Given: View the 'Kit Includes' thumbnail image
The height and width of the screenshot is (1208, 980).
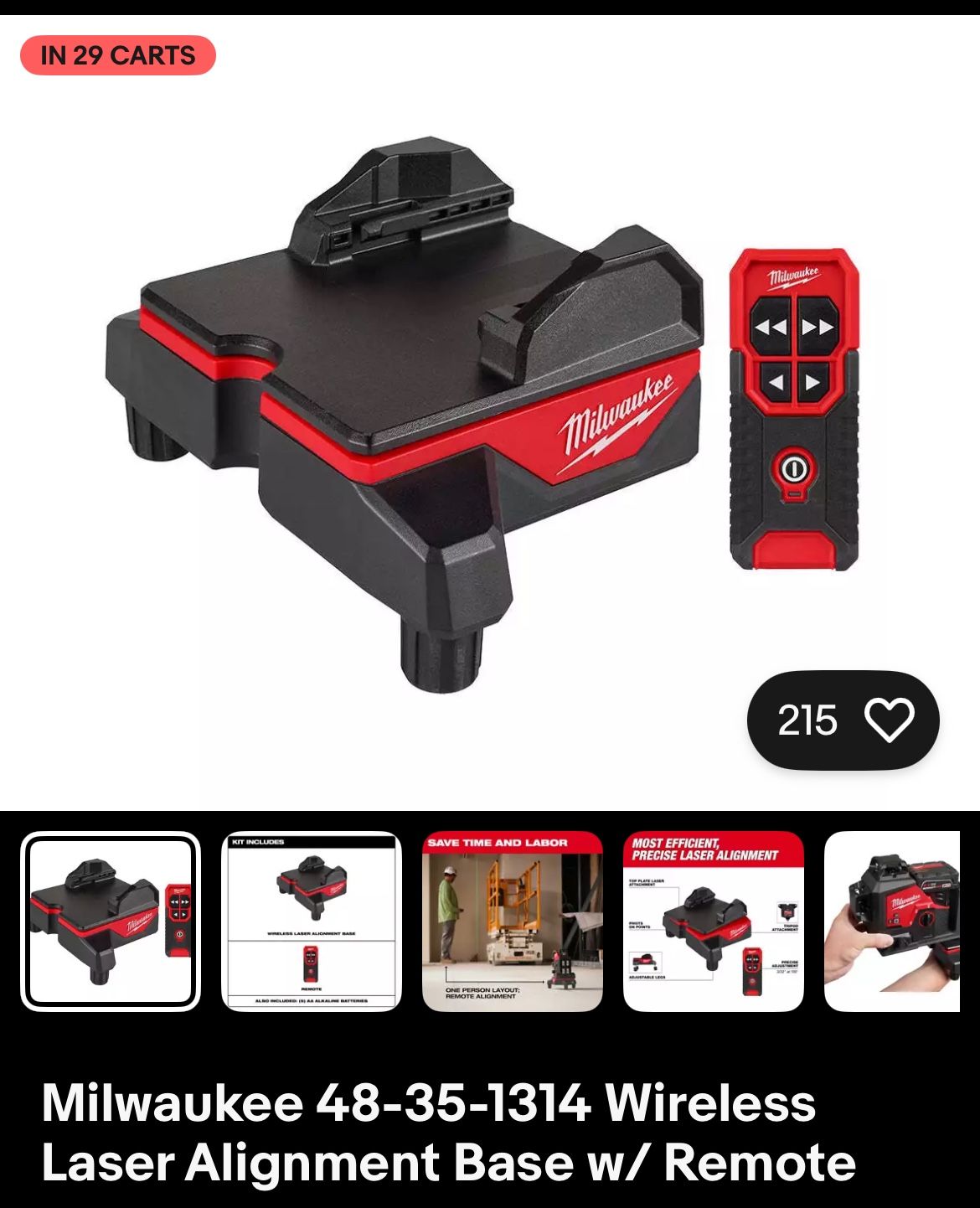Looking at the screenshot, I should (312, 921).
